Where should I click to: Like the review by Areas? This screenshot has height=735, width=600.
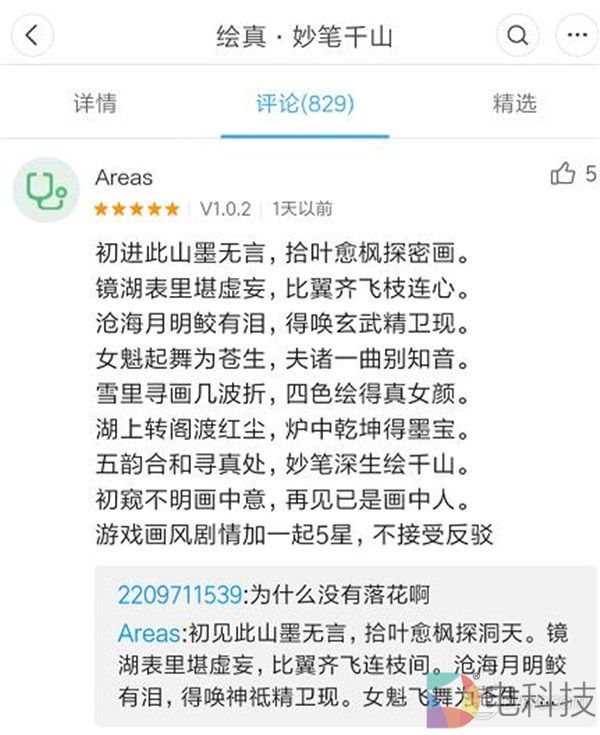564,174
